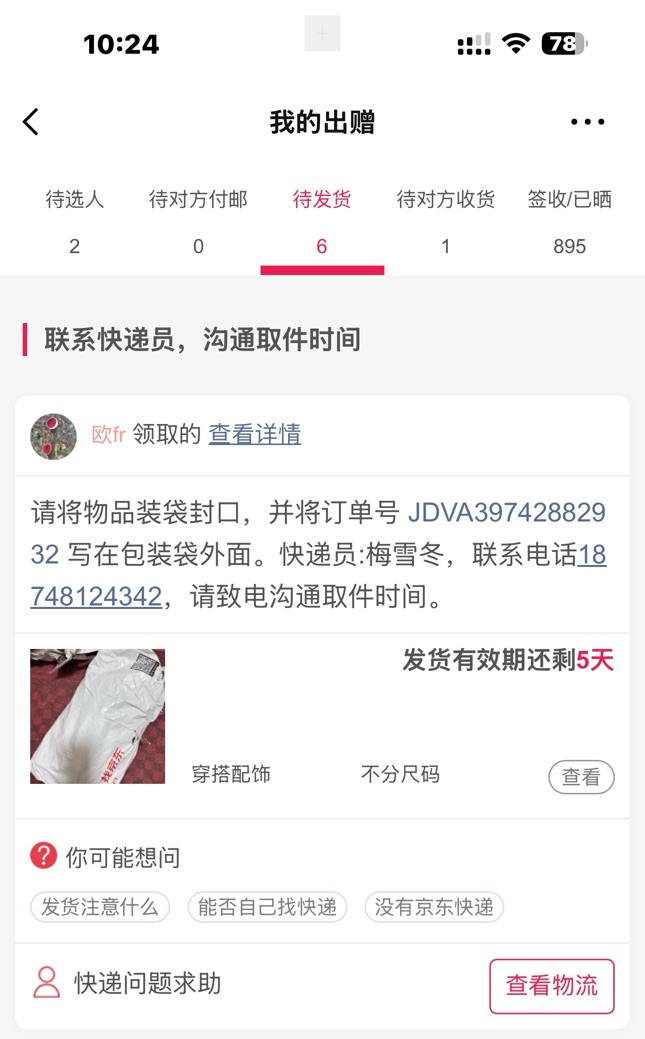
Task: Switch to the 待对方付邮 tab
Action: [x=198, y=221]
